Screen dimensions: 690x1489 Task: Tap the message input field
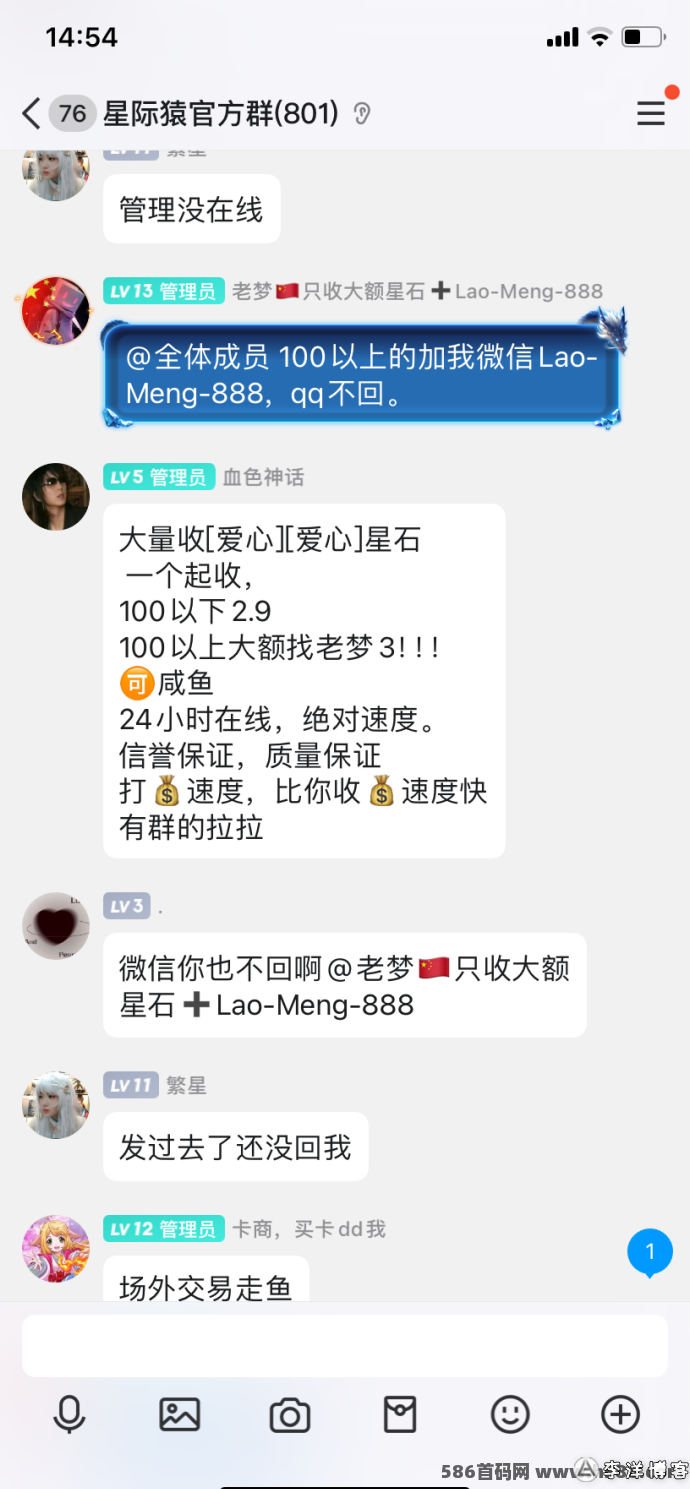[x=345, y=1346]
